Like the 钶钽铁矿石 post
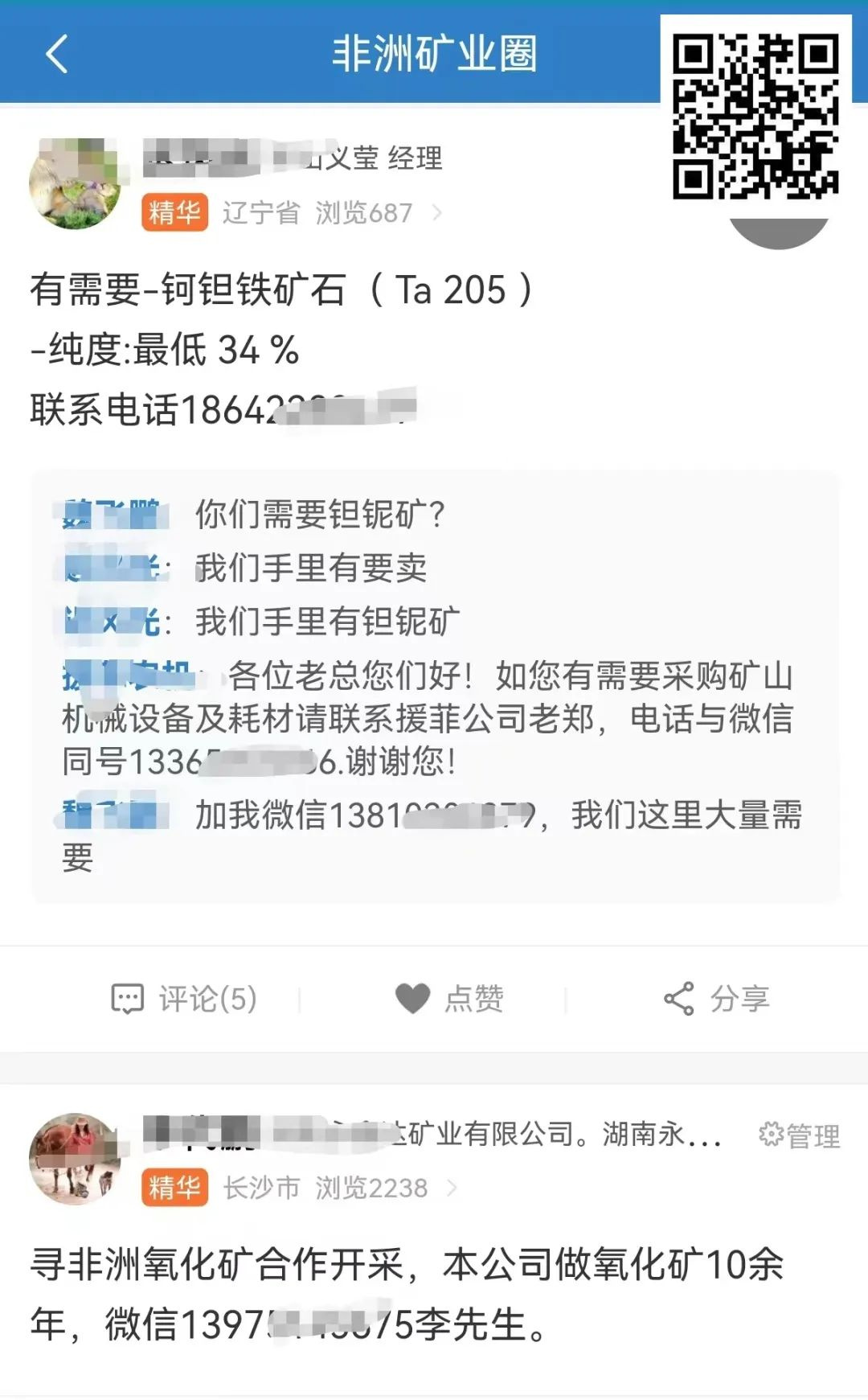This screenshot has height=1400, width=868. click(450, 999)
